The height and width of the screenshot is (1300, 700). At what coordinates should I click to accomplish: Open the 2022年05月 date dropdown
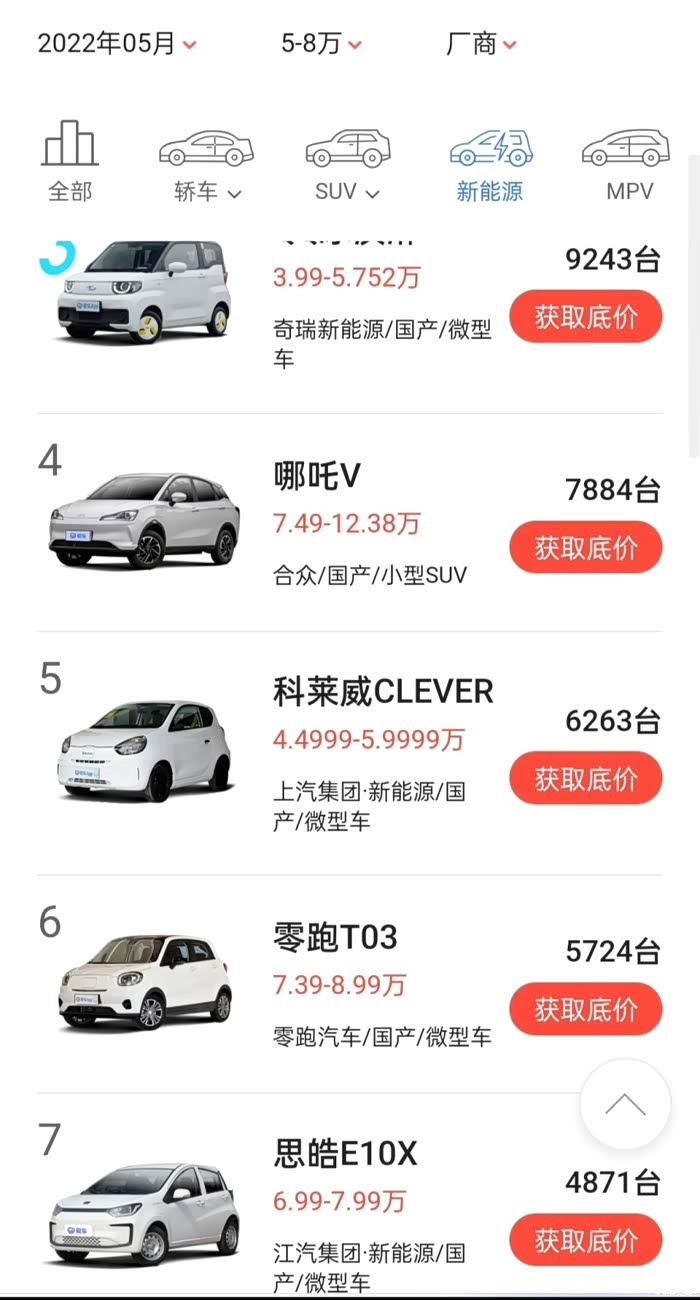(117, 44)
